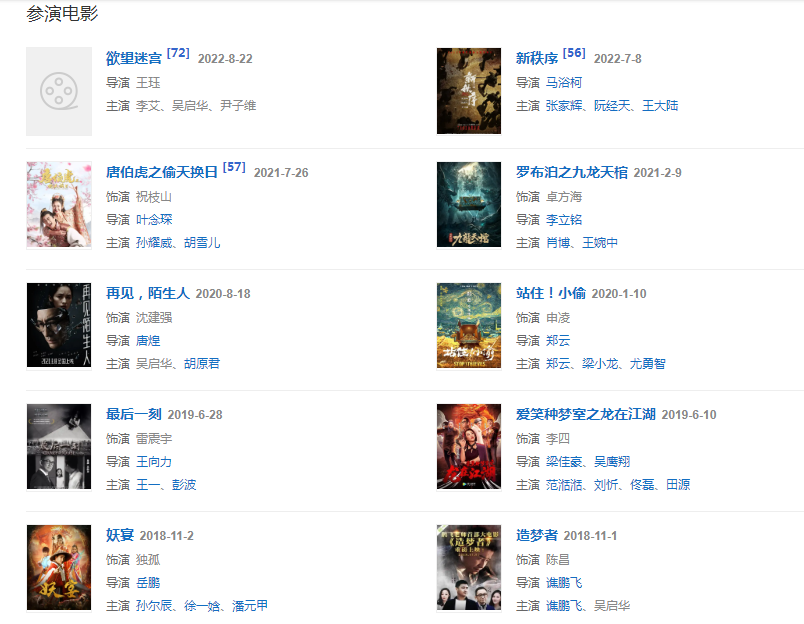Viewport: 804px width, 624px height.
Task: Open 唐伯虎之偷天换日 movie page
Action: point(161,172)
